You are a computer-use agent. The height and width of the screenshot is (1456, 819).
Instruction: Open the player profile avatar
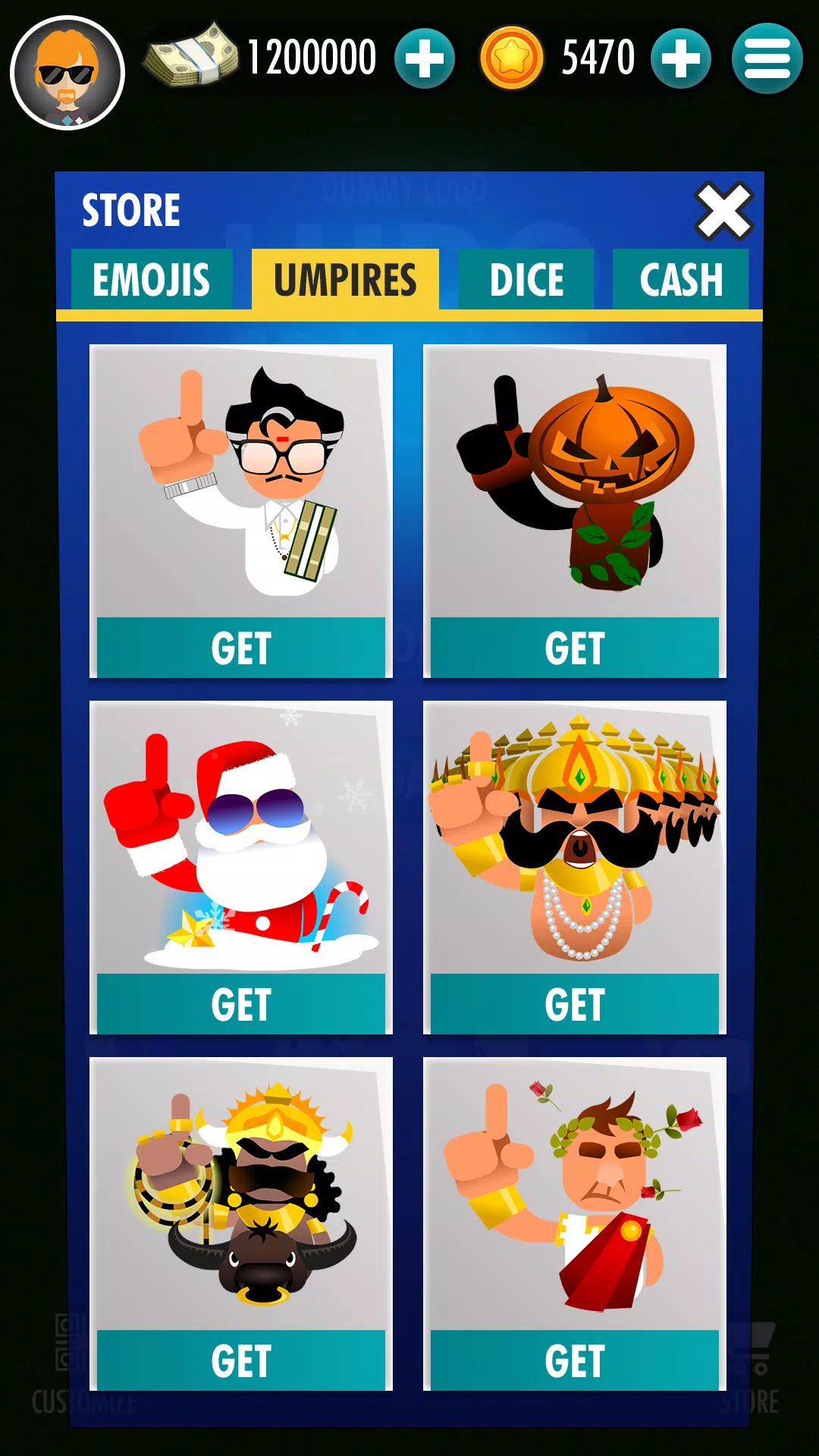[x=67, y=73]
